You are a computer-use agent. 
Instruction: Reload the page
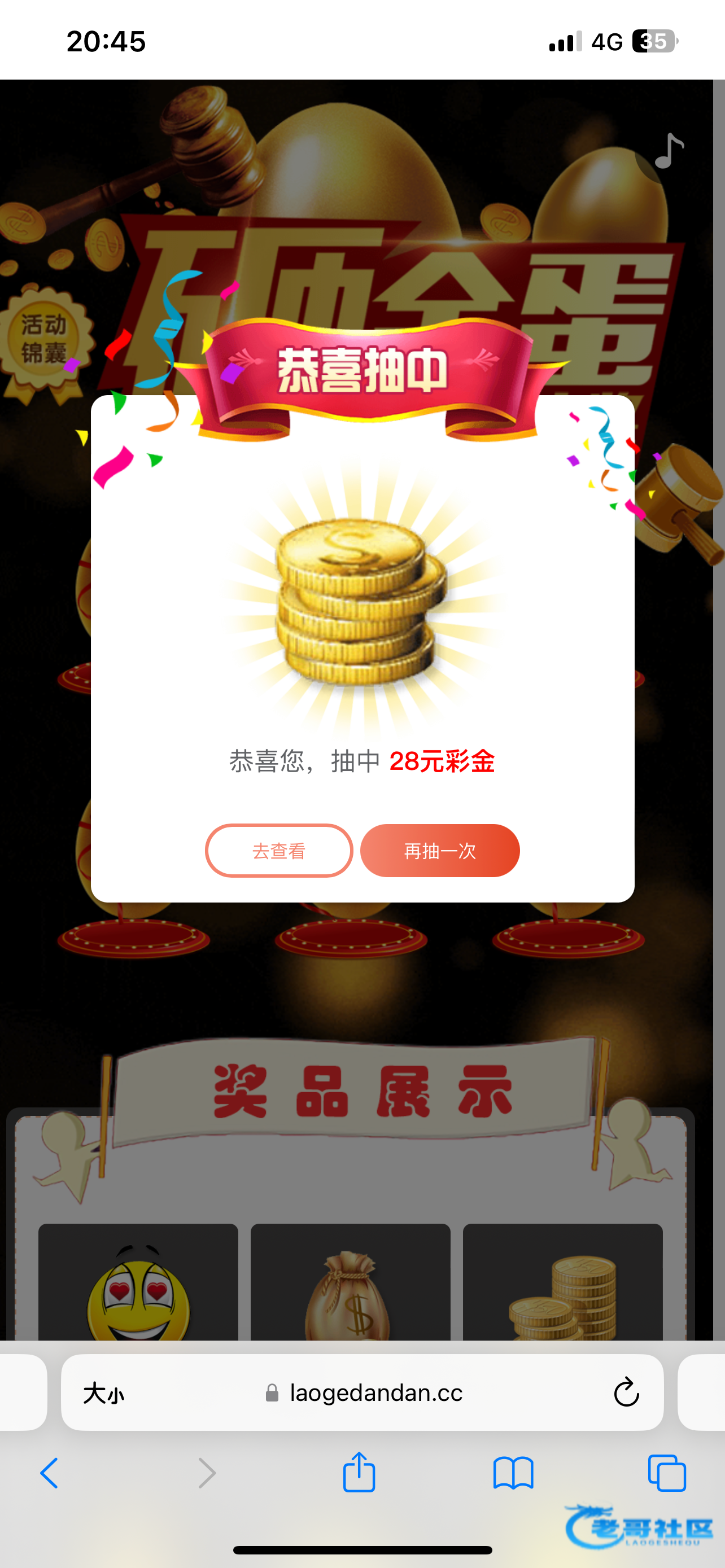626,1392
